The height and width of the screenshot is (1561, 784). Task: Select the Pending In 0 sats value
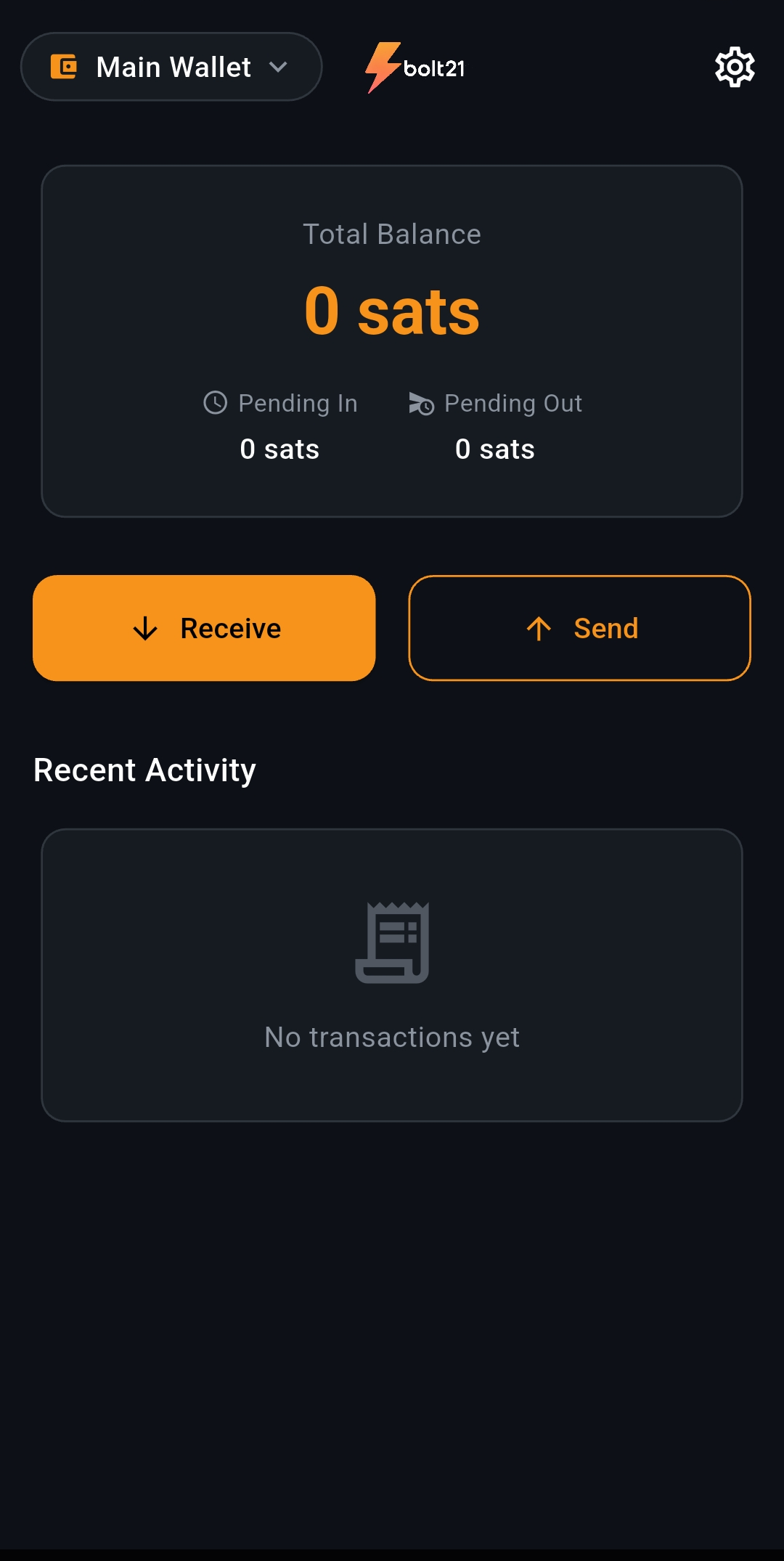point(279,449)
